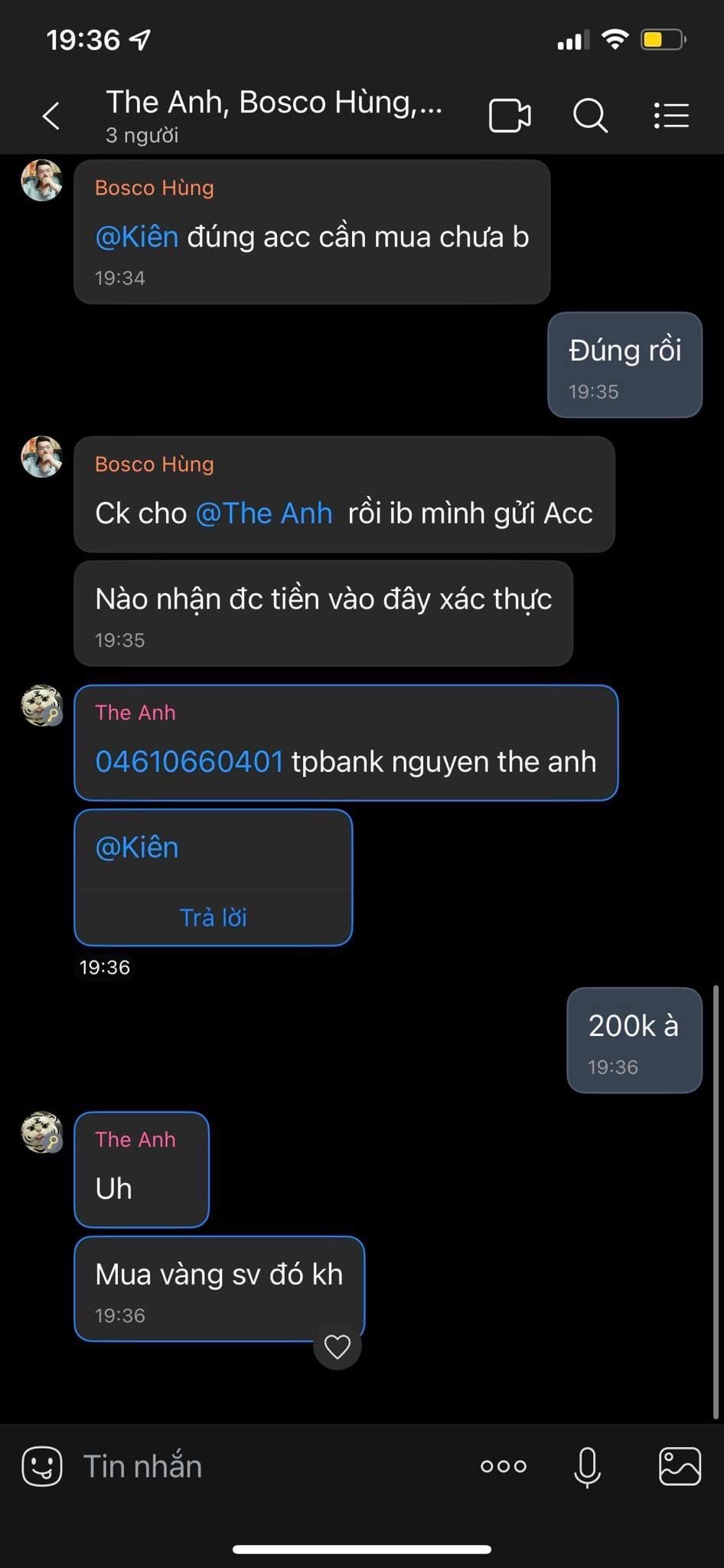Start a video call with the group
Screen dimensions: 724x1568
[510, 116]
